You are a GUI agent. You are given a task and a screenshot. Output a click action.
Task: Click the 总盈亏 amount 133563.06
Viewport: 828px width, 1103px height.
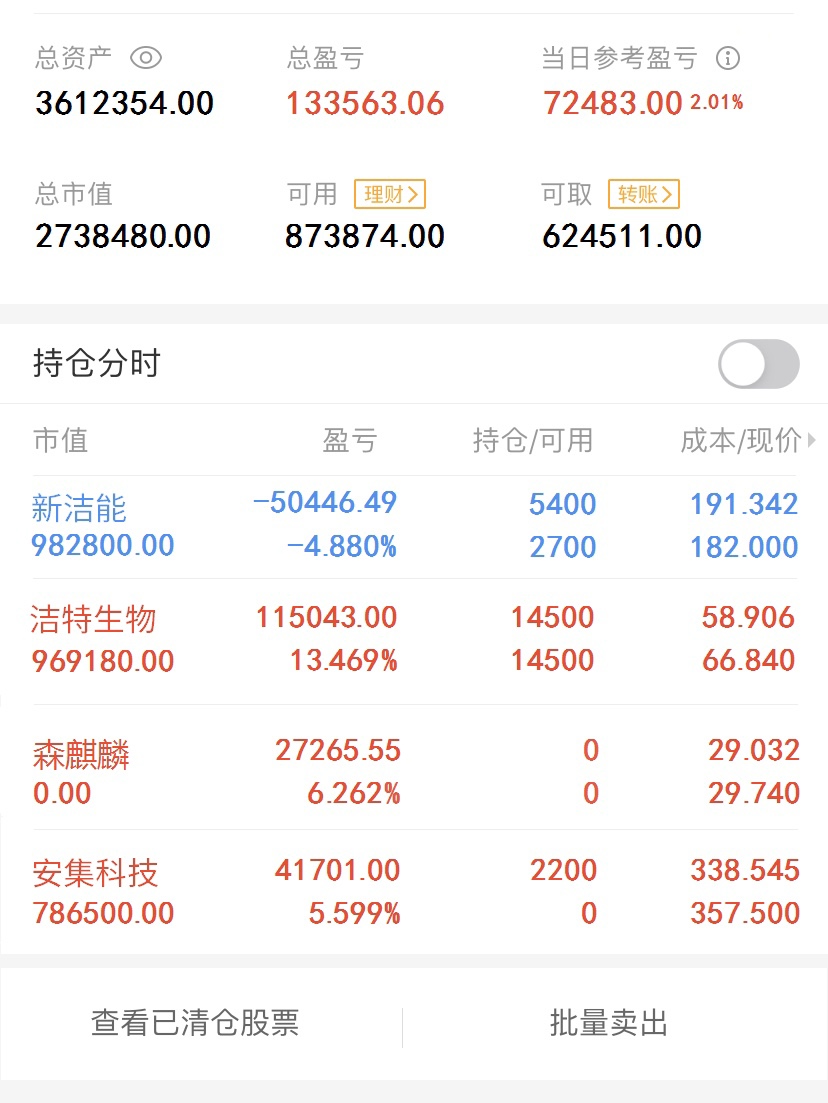pos(365,103)
